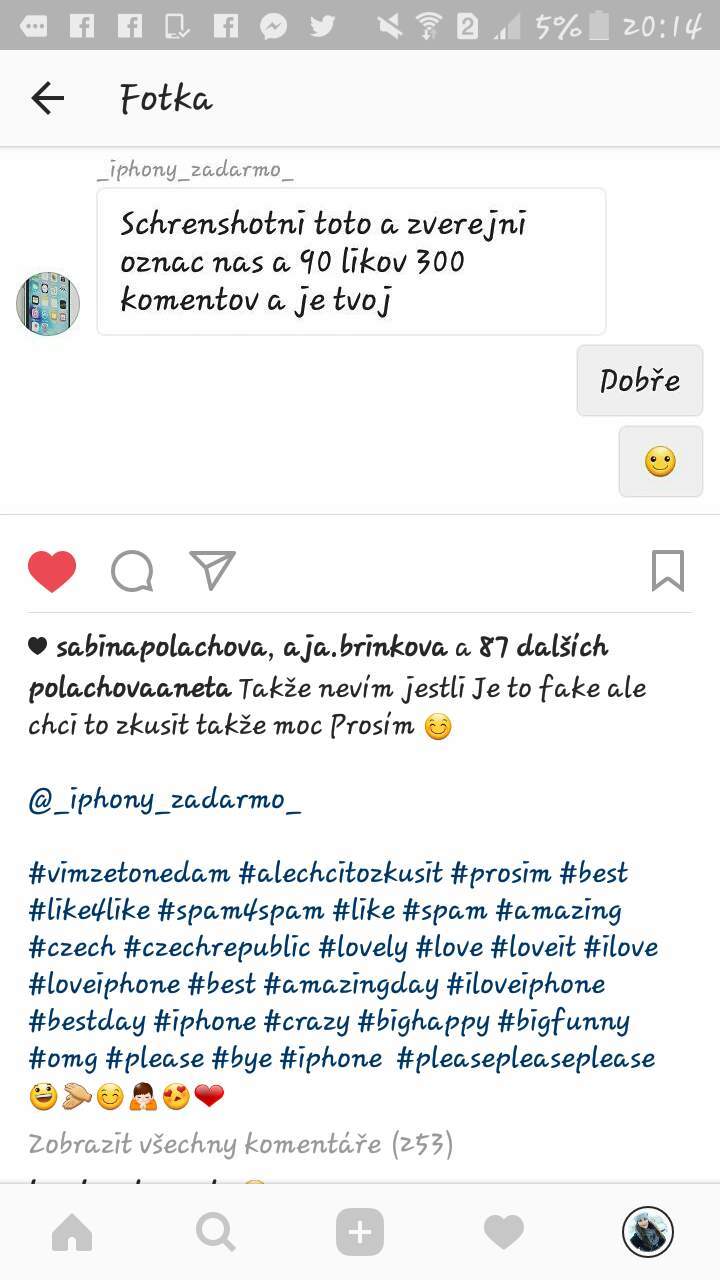Switch to the Search tab
The height and width of the screenshot is (1280, 720).
pos(216,1233)
